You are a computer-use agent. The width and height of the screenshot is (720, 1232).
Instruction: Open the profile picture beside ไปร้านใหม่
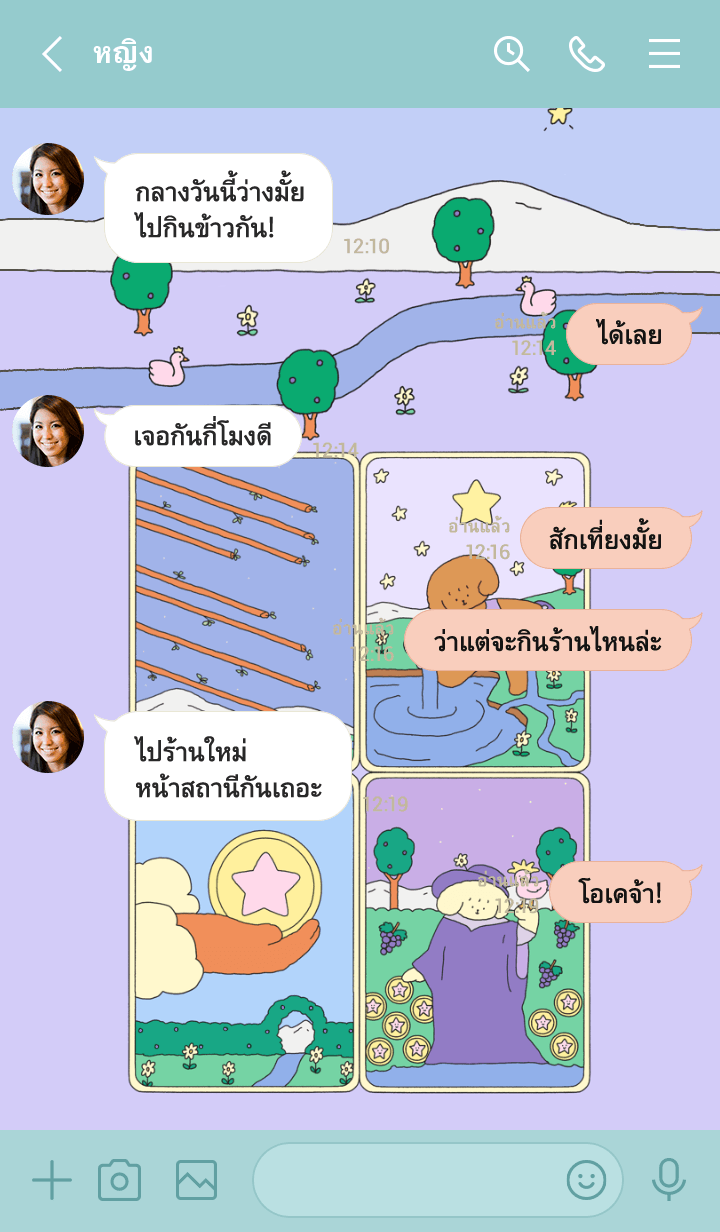[48, 737]
